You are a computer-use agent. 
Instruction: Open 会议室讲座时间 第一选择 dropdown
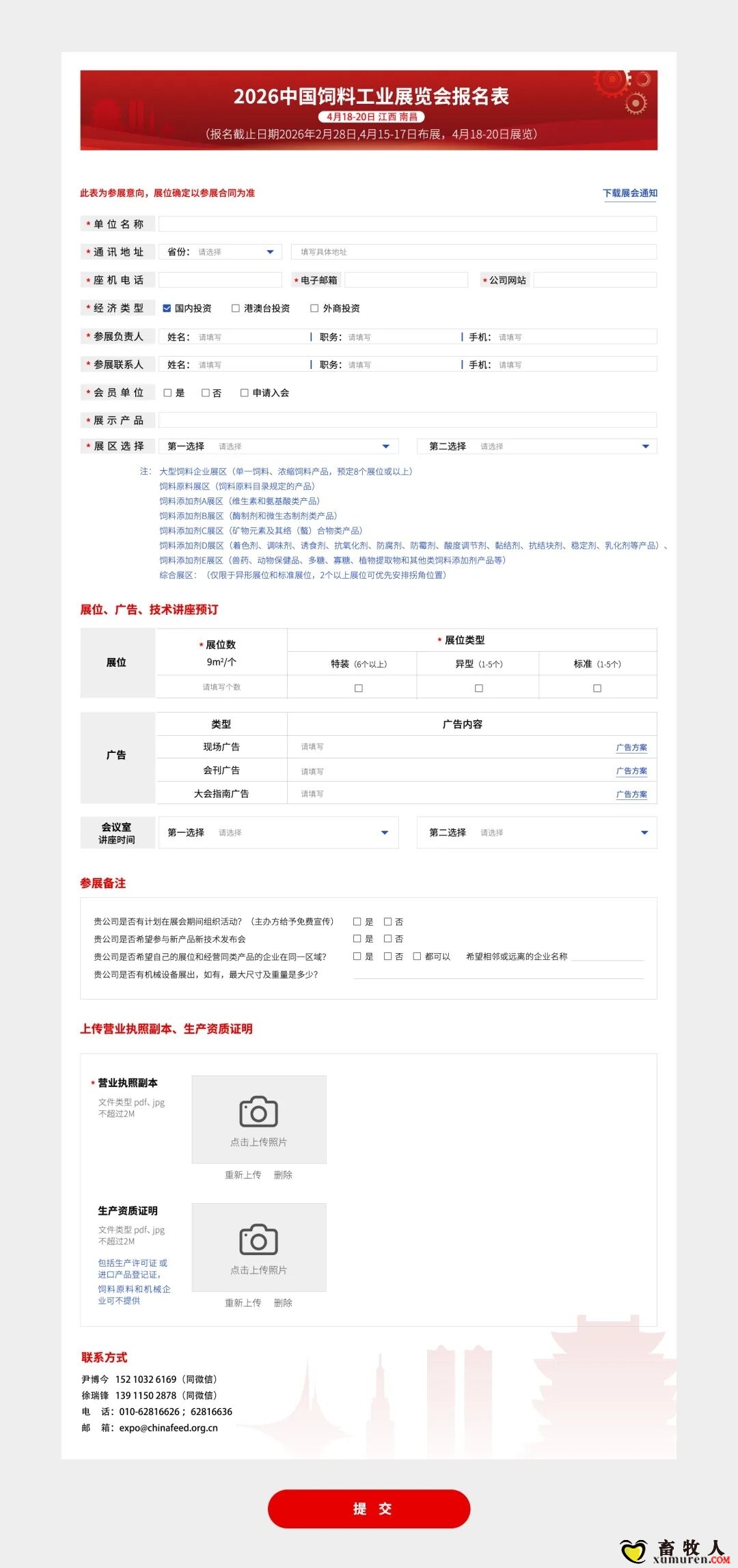tap(278, 832)
